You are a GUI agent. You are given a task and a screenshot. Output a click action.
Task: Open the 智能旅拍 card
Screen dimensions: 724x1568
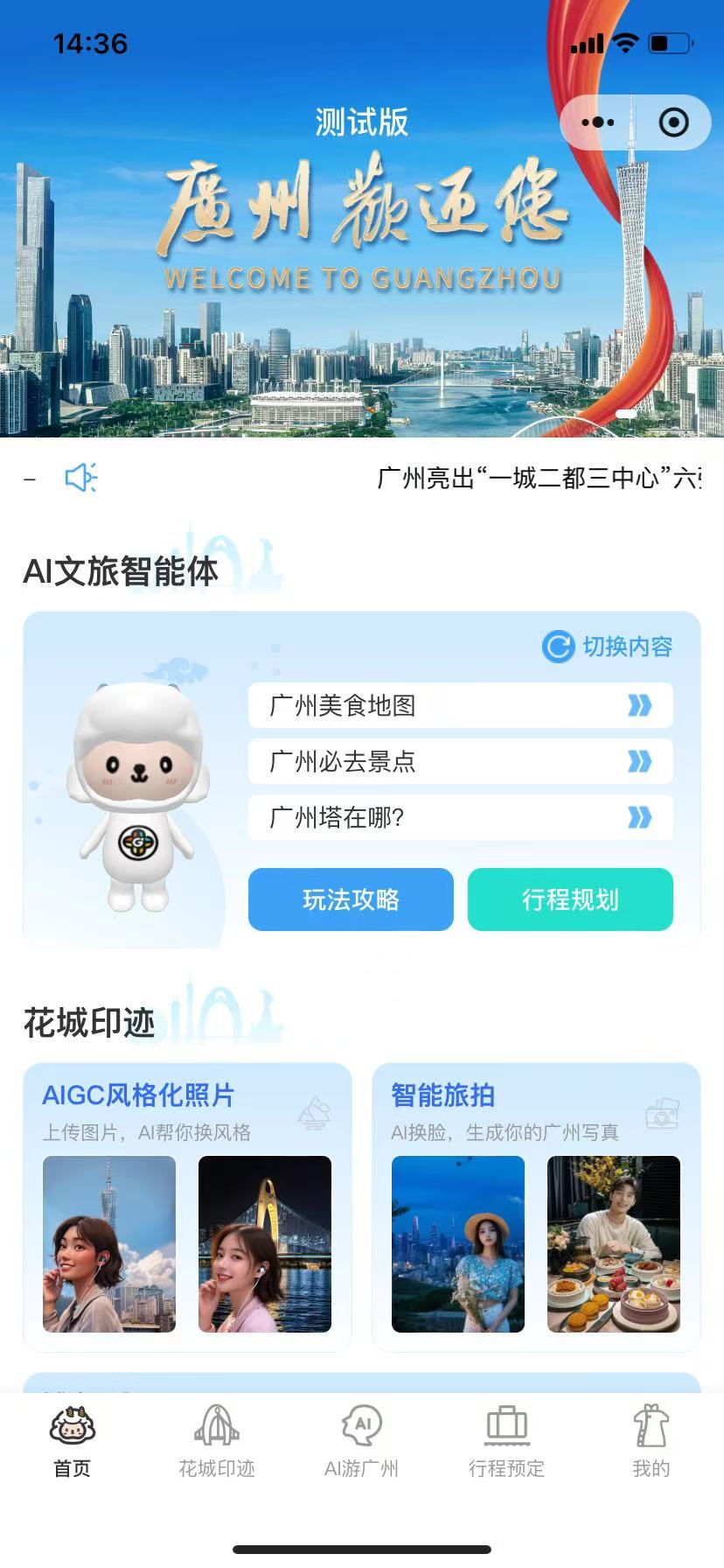pos(536,1206)
